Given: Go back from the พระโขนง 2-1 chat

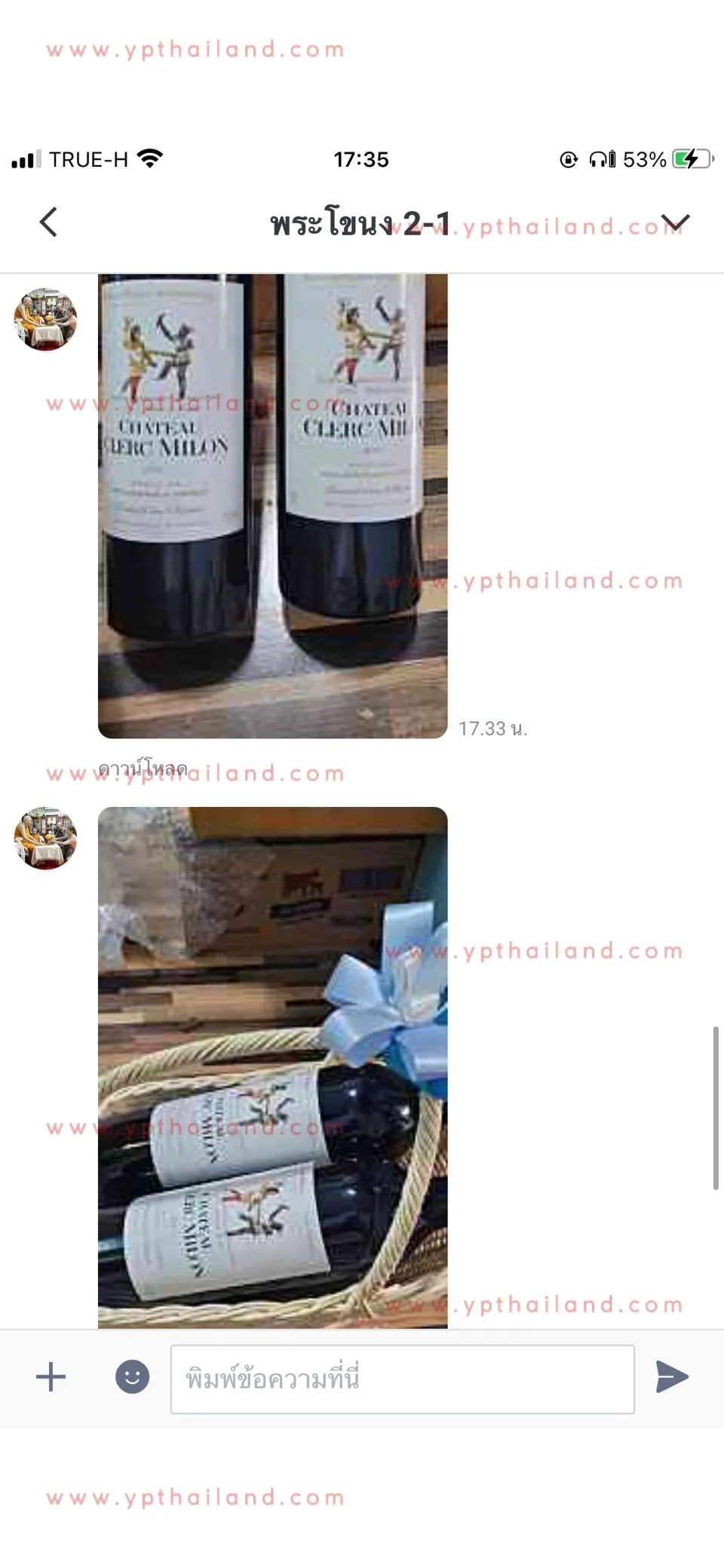Looking at the screenshot, I should [48, 222].
